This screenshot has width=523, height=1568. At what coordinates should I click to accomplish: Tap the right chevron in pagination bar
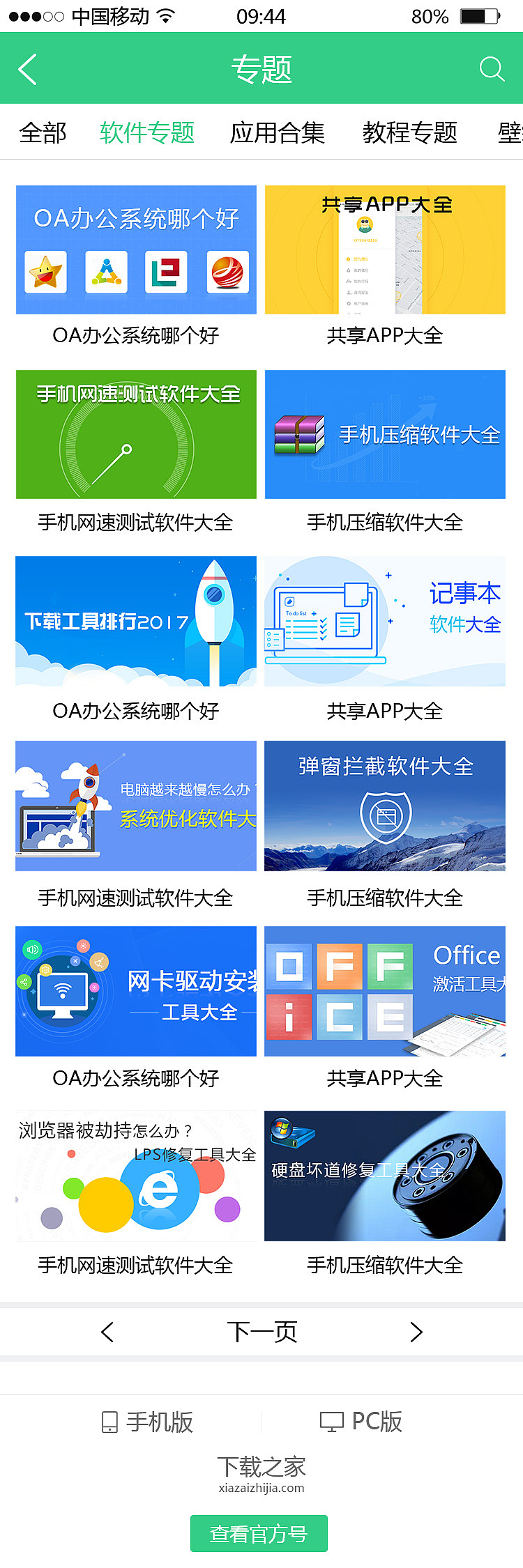(x=416, y=1332)
